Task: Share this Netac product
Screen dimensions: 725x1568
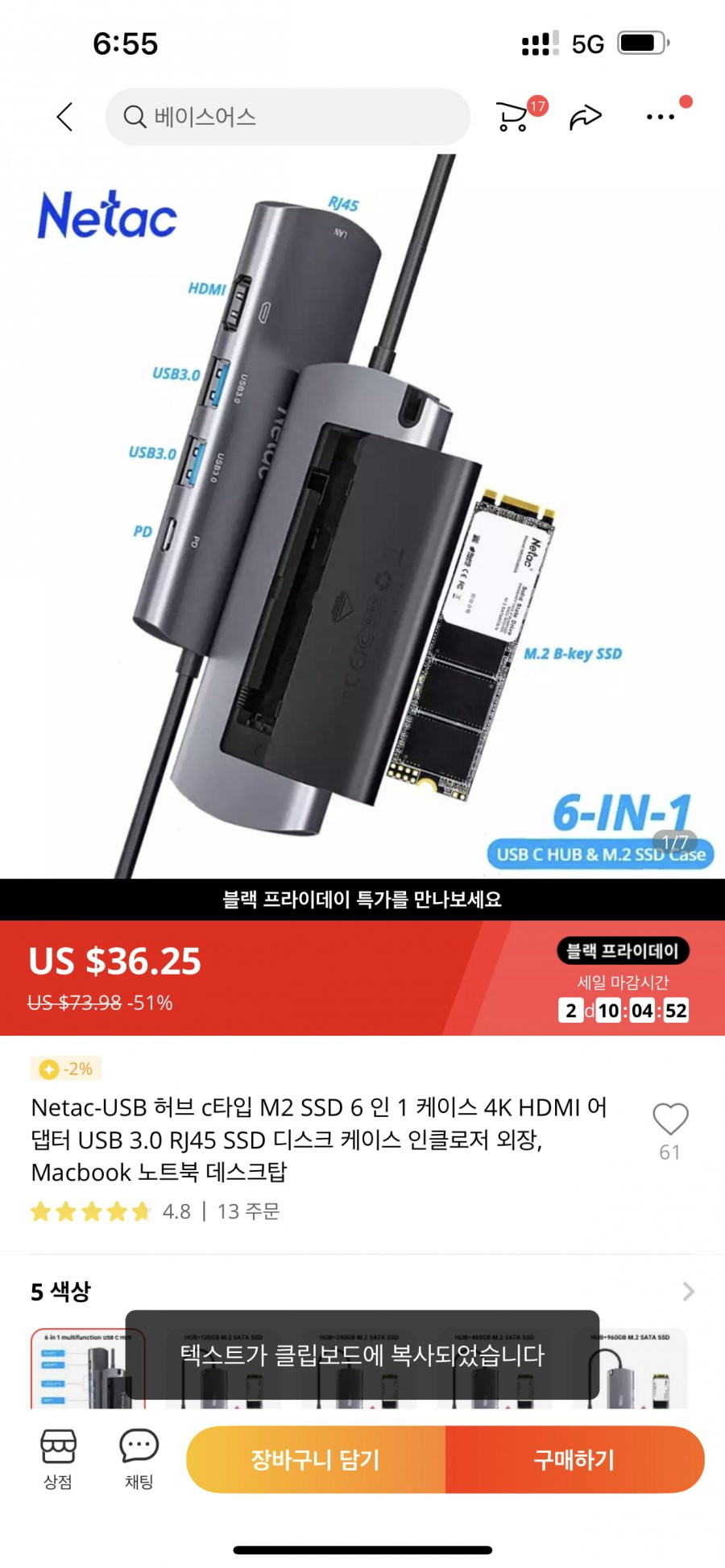Action: point(586,117)
